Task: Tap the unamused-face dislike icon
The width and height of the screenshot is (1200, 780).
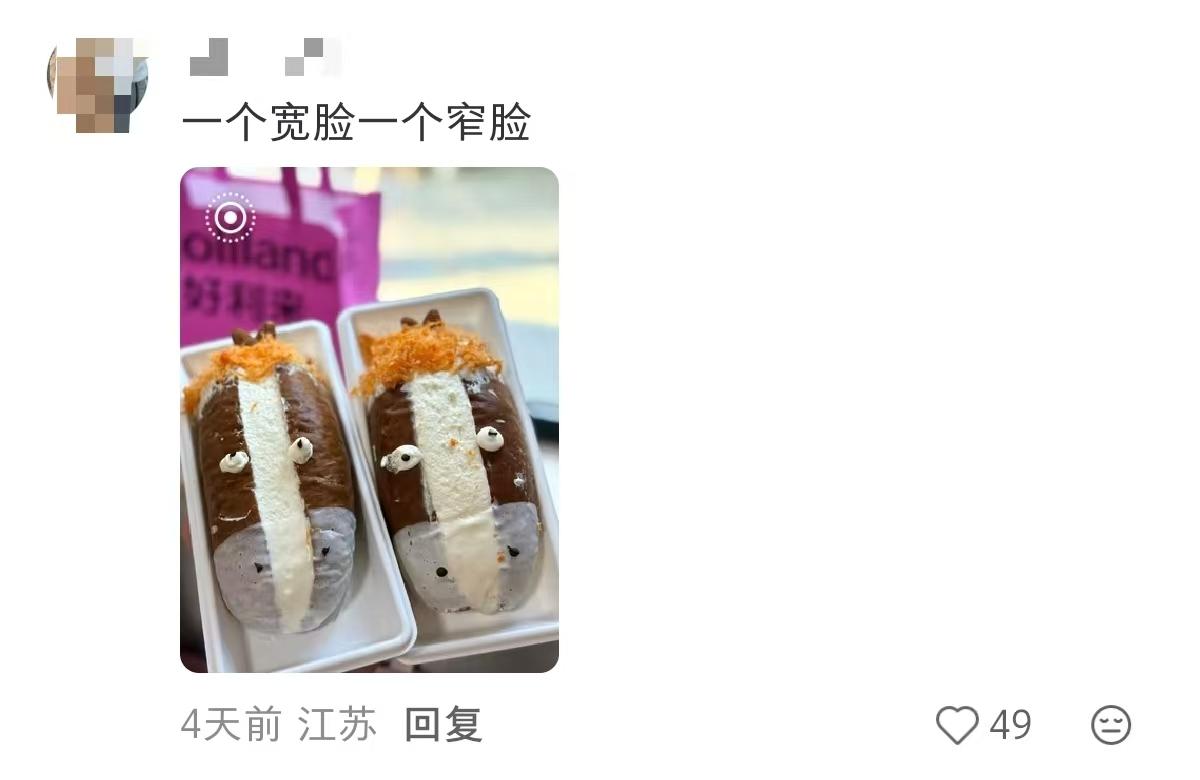Action: click(x=1111, y=725)
